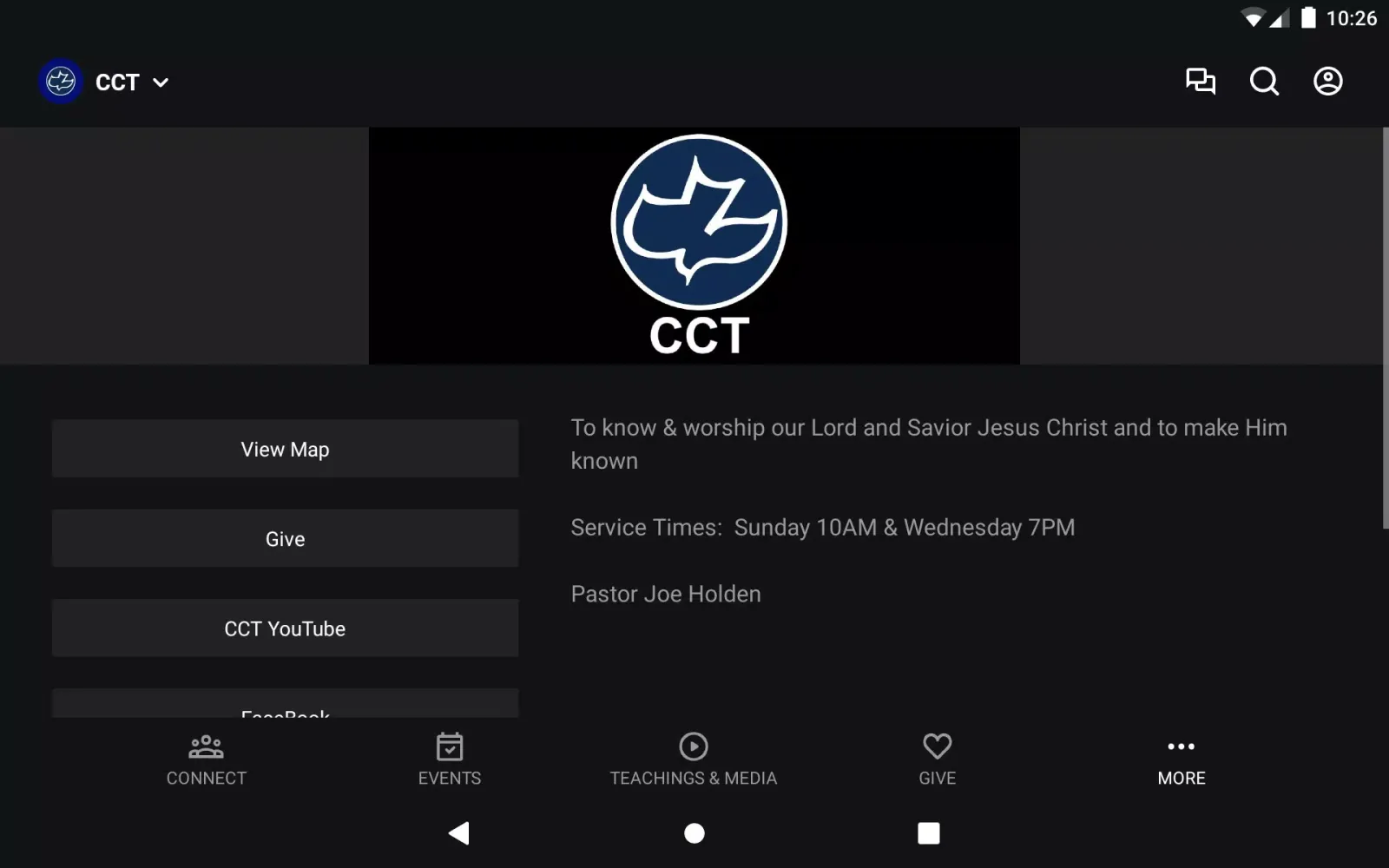The height and width of the screenshot is (868, 1389).
Task: Select the More tab
Action: [1181, 759]
